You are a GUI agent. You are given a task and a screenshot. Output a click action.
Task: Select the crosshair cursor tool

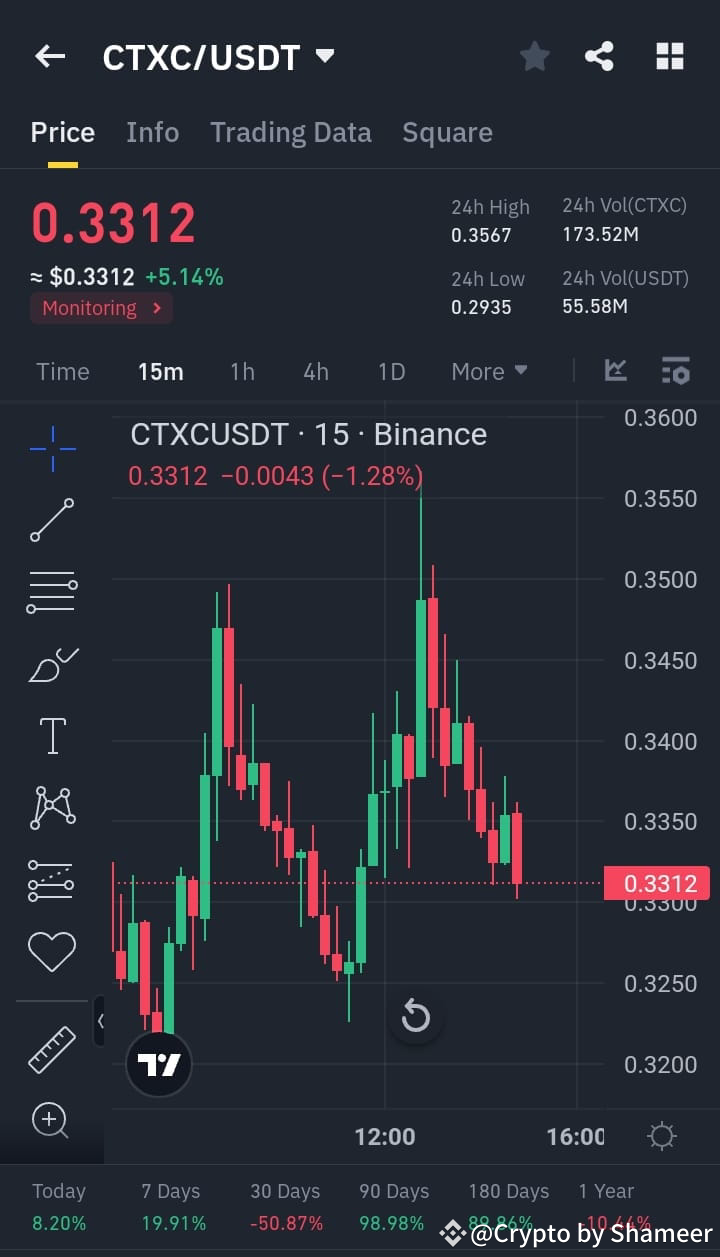click(51, 449)
